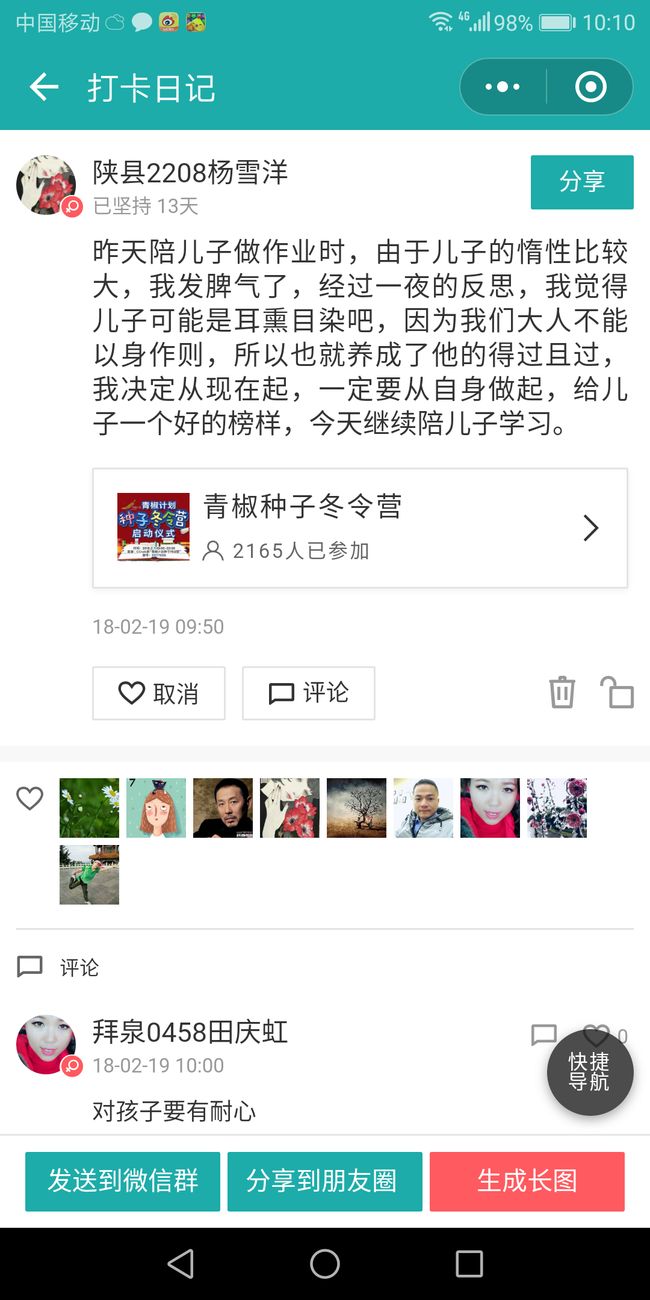Tap the 分享 button beside the author name
The height and width of the screenshot is (1300, 650).
[582, 182]
